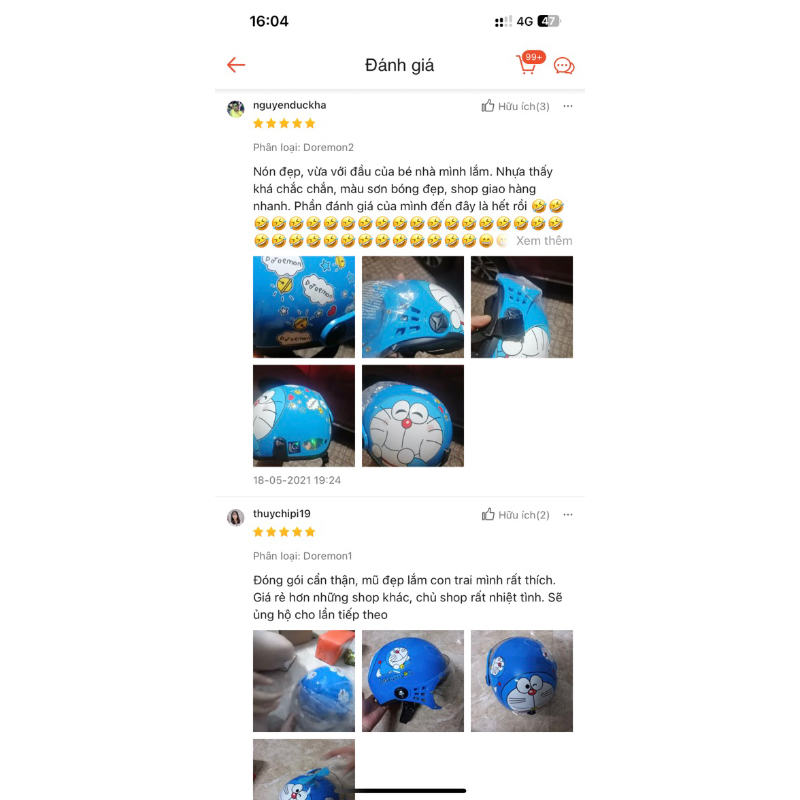Expand review text with Xem thêm

tap(544, 241)
